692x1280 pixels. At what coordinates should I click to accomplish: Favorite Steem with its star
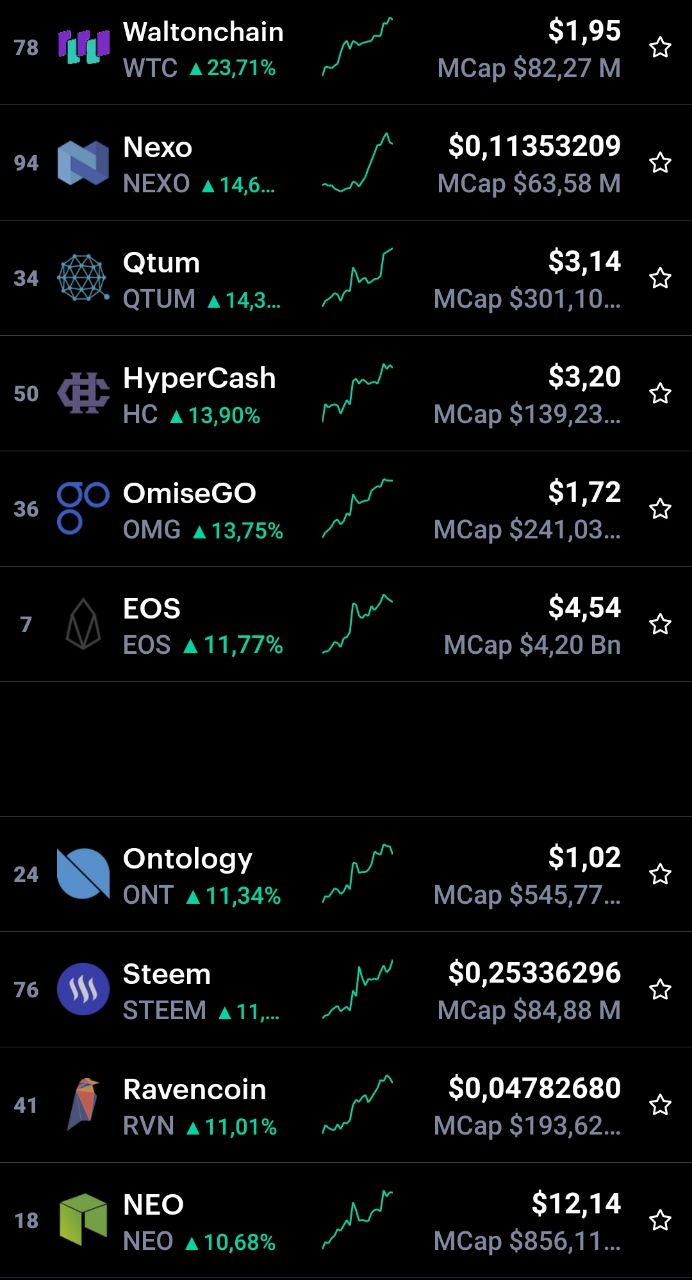660,989
